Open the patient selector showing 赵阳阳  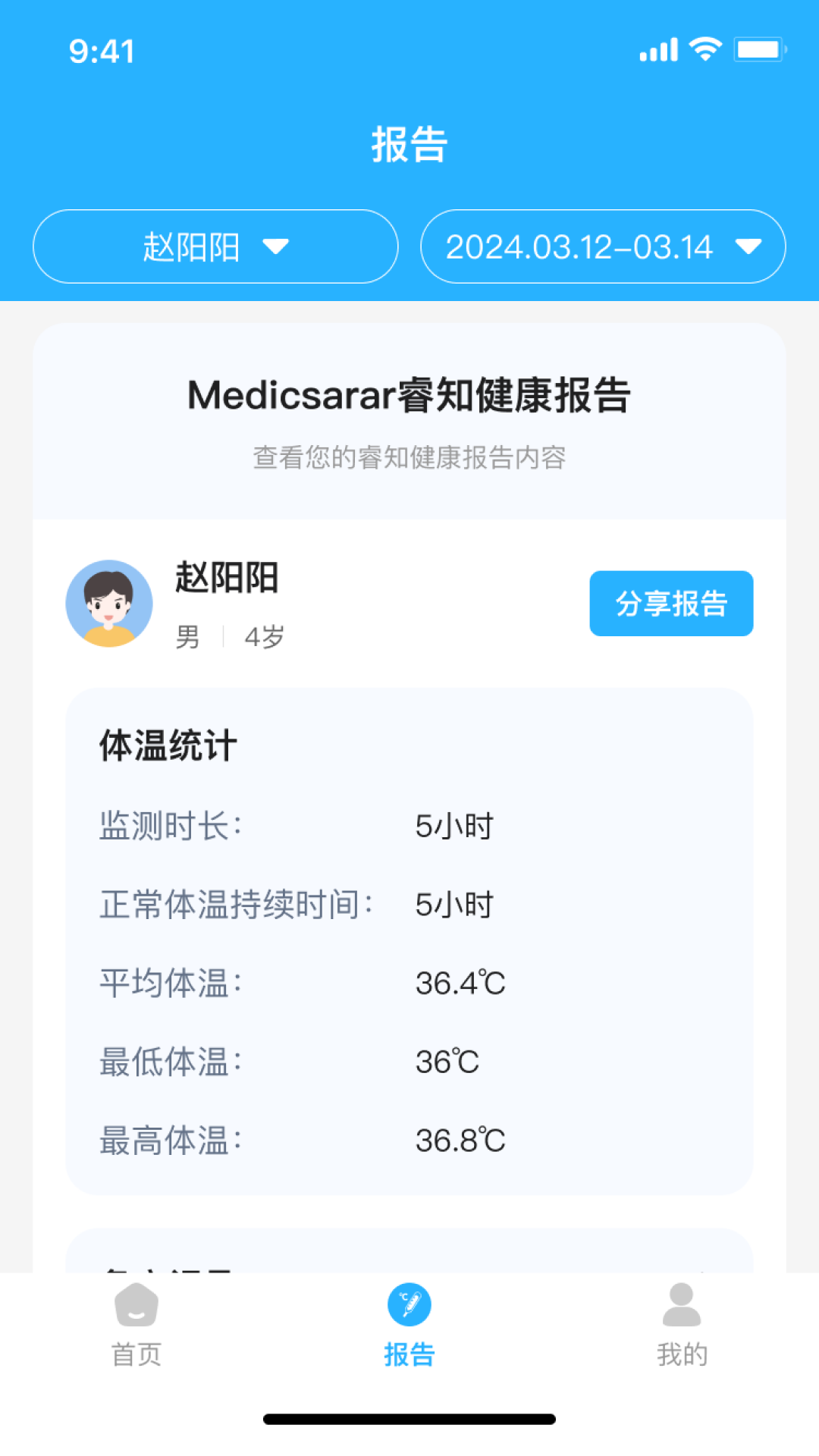pyautogui.click(x=215, y=246)
